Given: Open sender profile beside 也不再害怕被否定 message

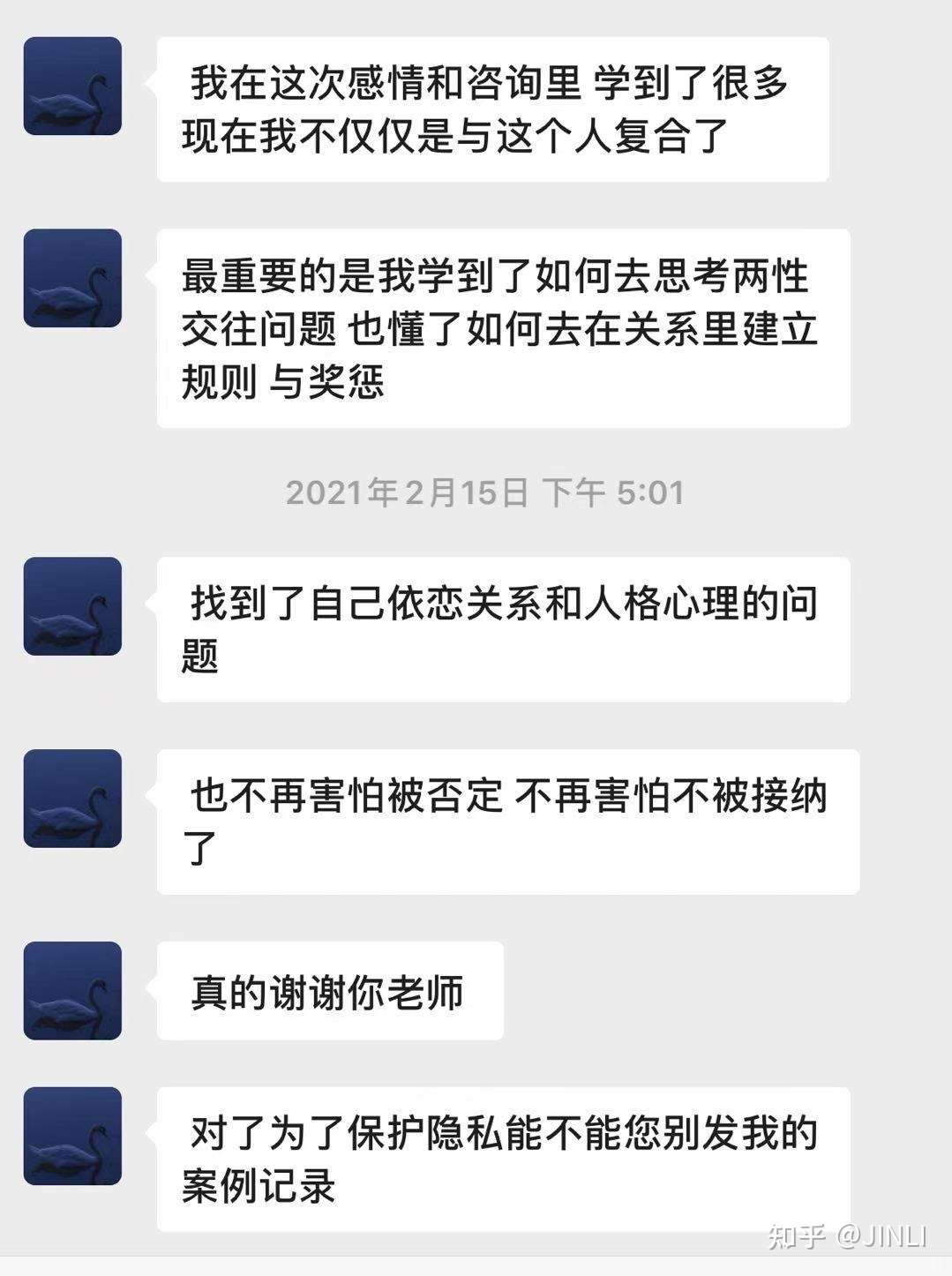Looking at the screenshot, I should [x=72, y=799].
